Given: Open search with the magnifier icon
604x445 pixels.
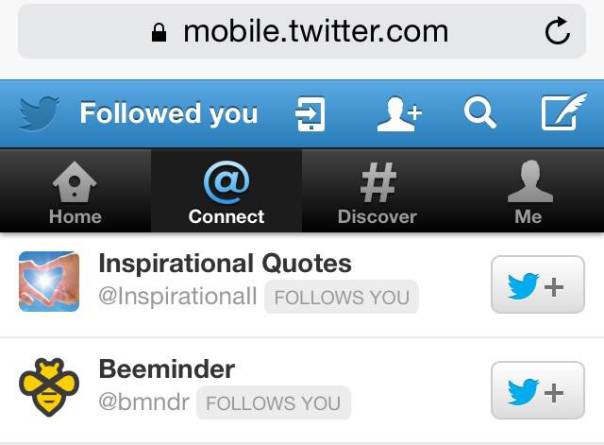Looking at the screenshot, I should (480, 113).
